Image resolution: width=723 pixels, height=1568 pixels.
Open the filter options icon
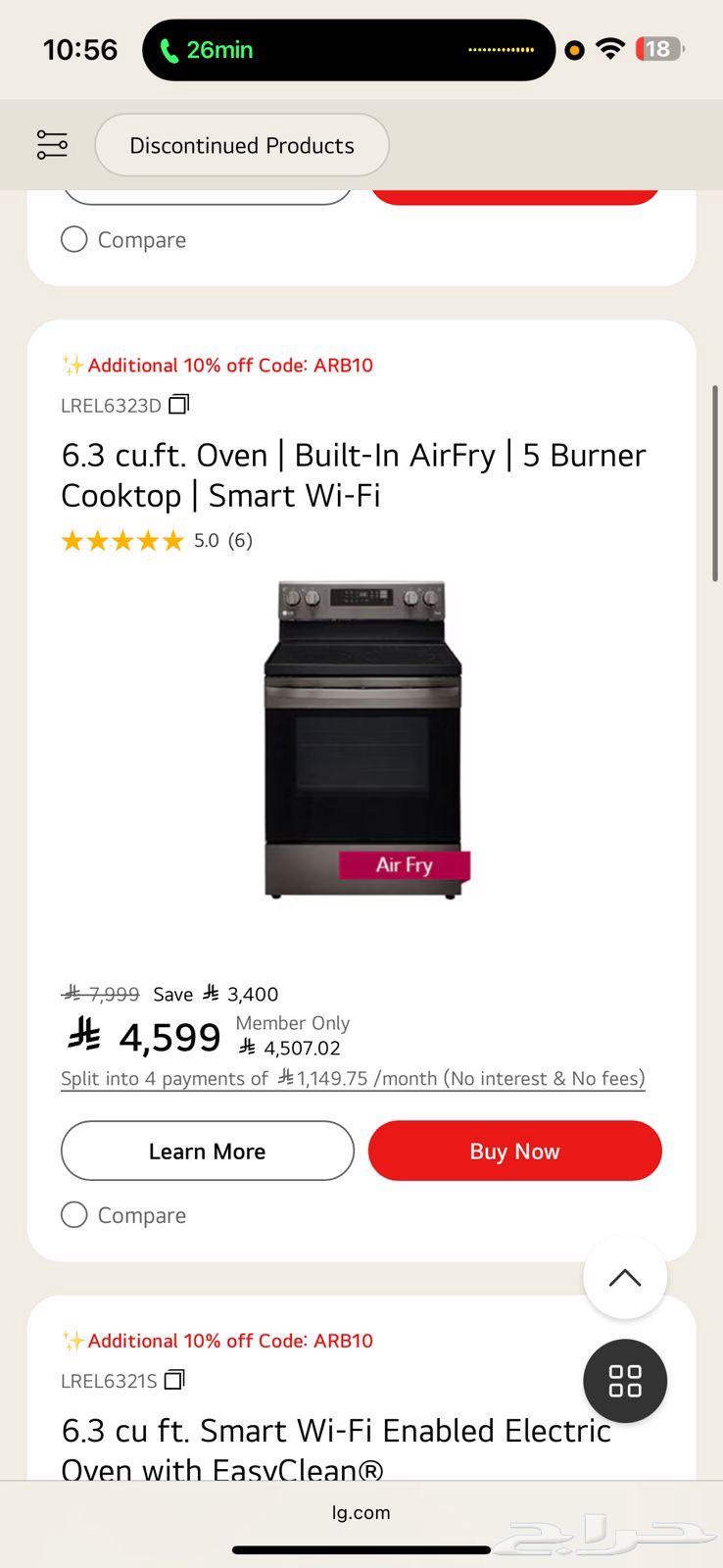[x=52, y=145]
